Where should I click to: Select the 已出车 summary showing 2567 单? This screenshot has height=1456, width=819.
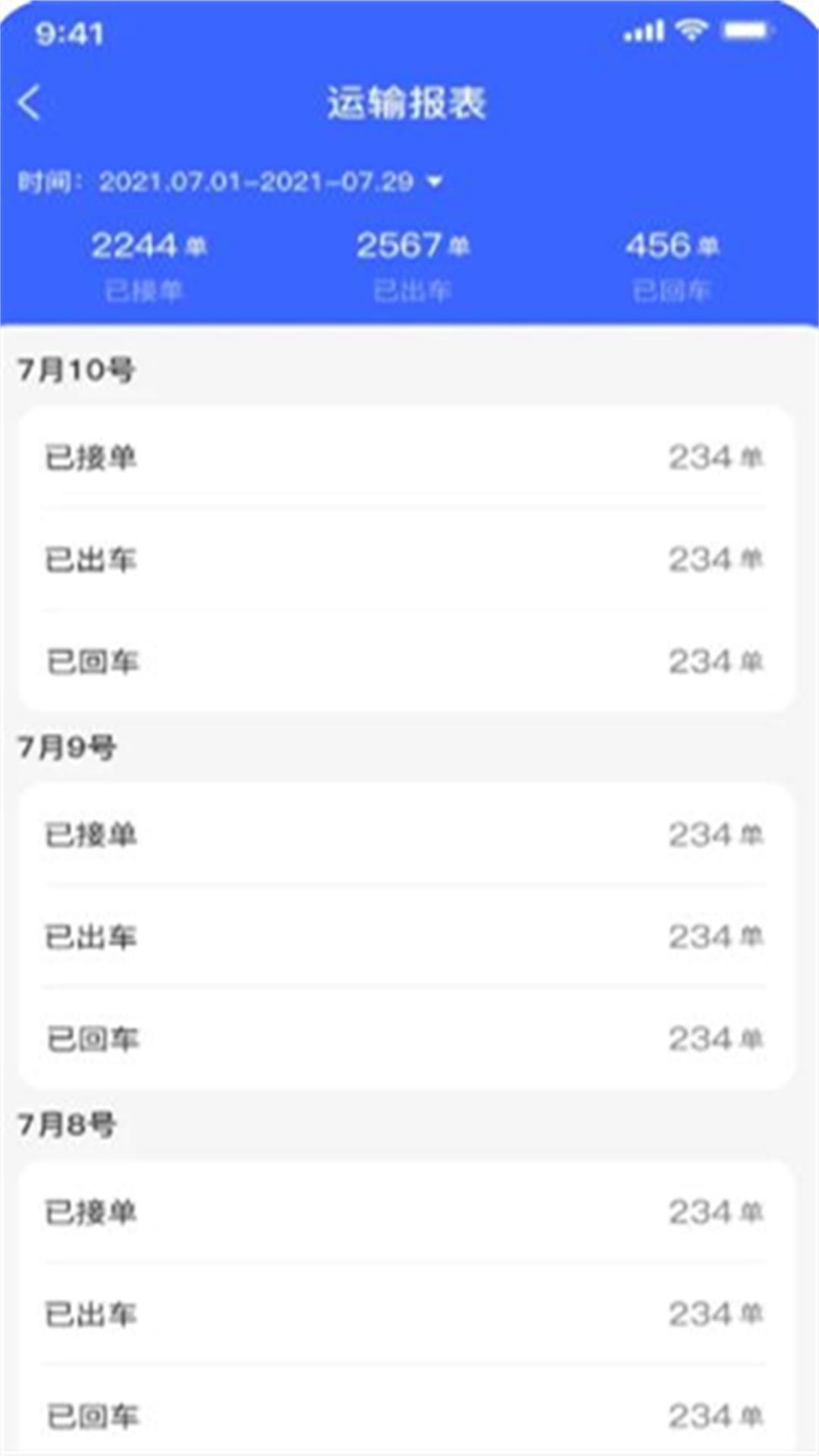[409, 262]
